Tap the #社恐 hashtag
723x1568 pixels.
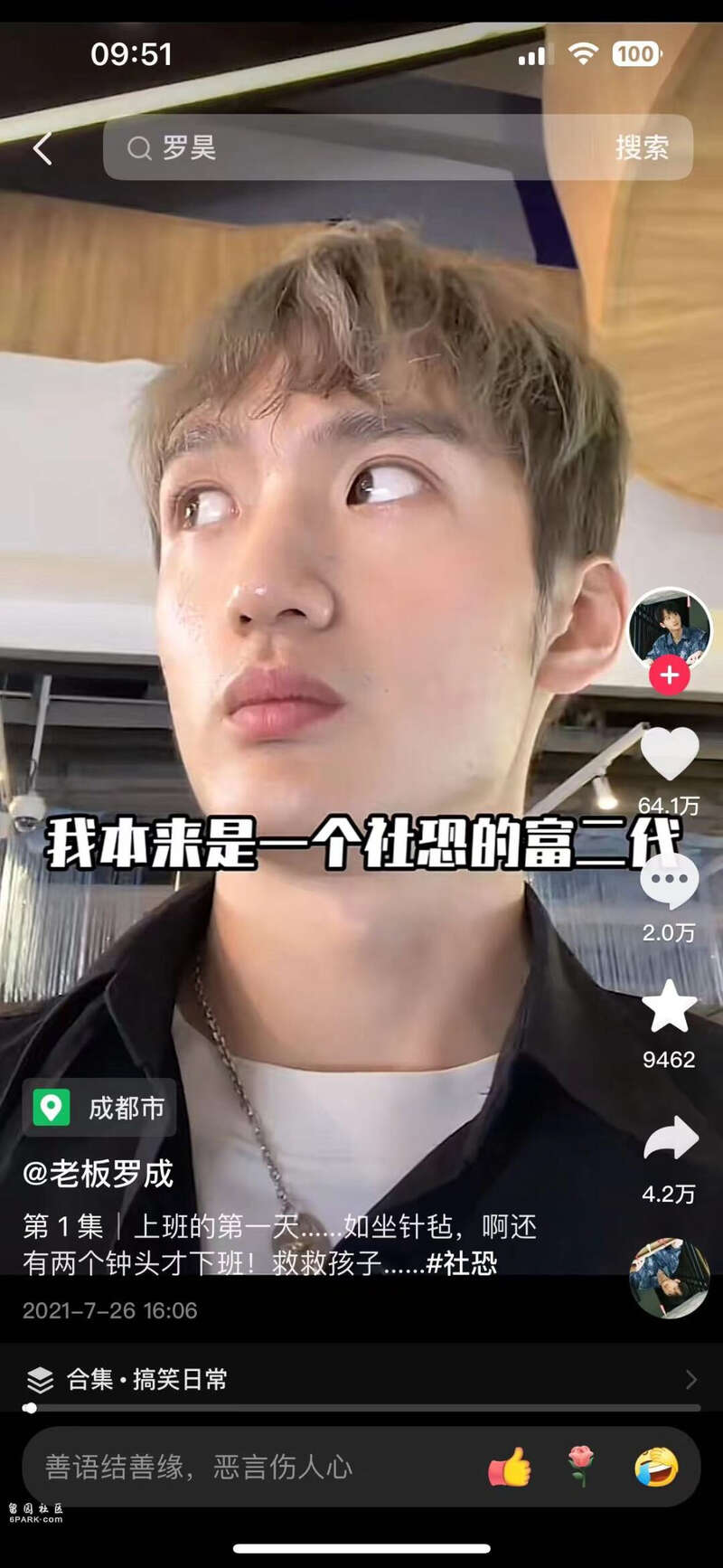tap(461, 1263)
